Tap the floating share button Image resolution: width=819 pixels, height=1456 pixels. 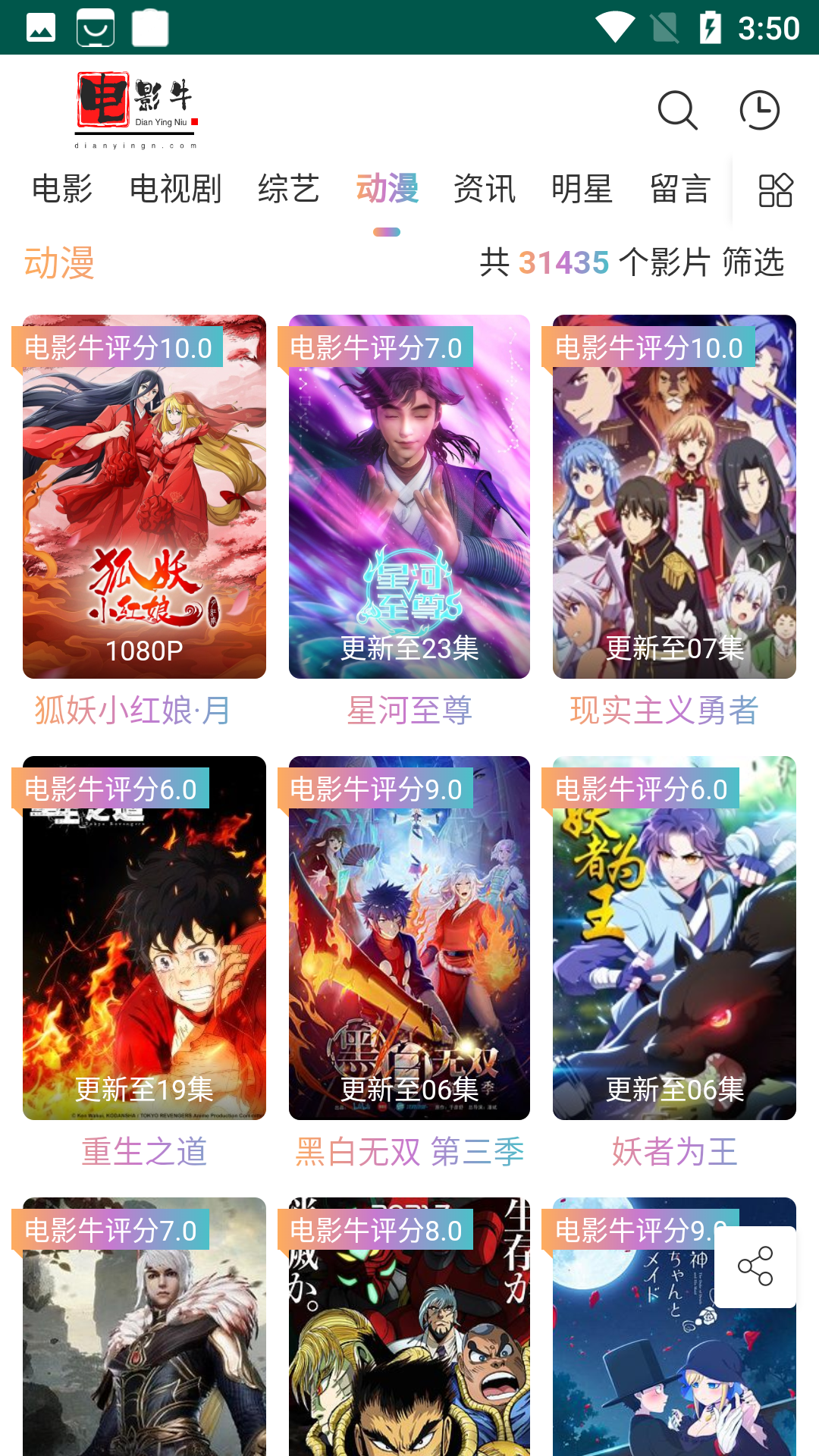(755, 1266)
